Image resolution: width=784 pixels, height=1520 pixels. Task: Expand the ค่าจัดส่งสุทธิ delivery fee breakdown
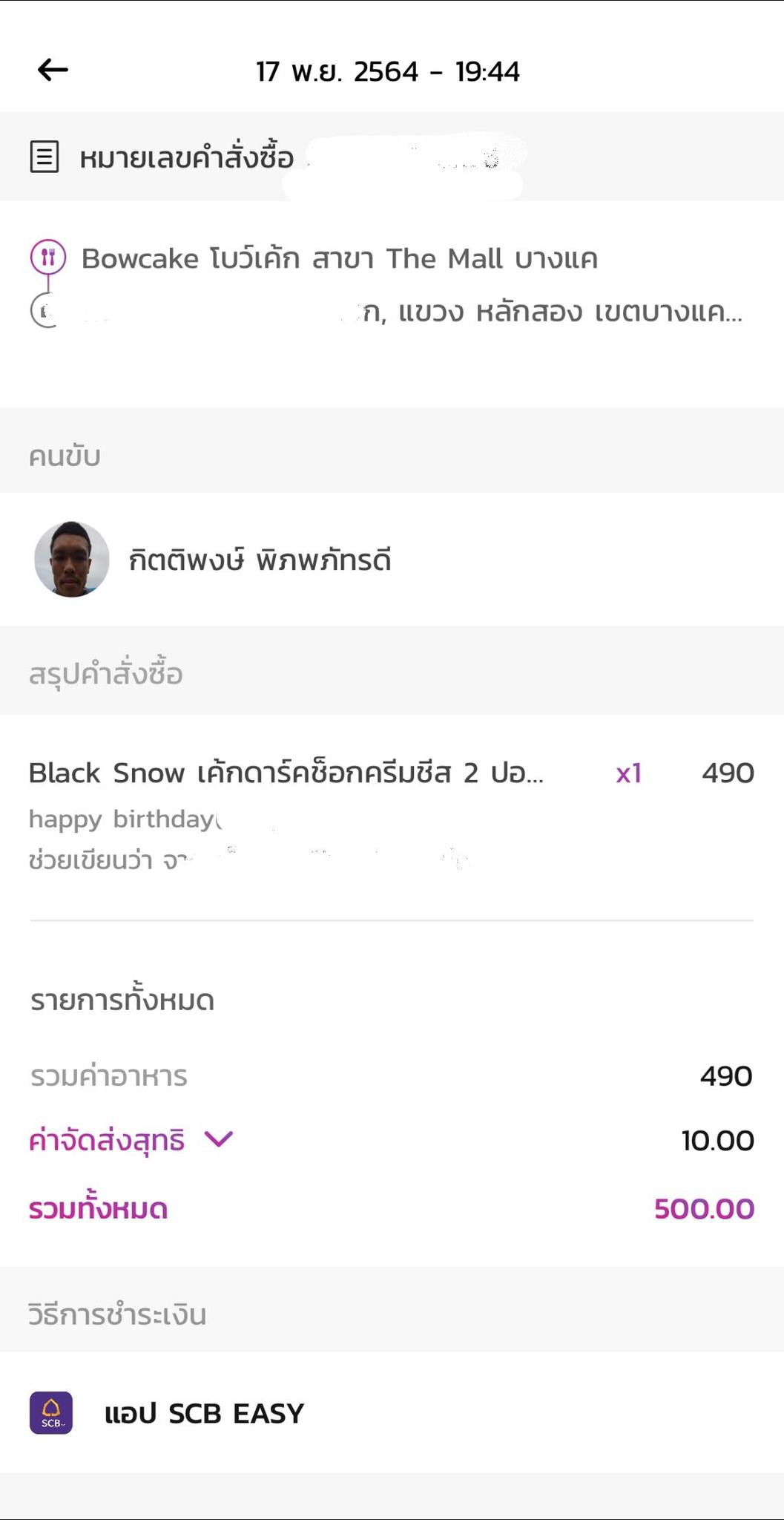click(x=219, y=1139)
